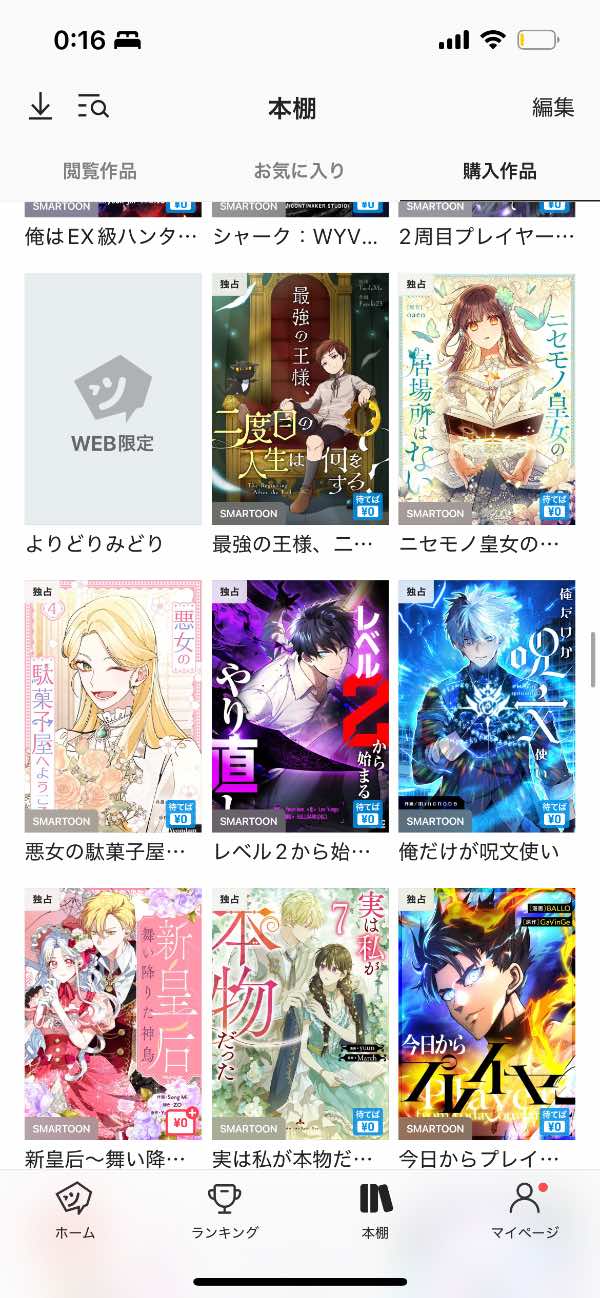Open レベル2から始まる manga
This screenshot has width=600, height=1298.
click(300, 706)
